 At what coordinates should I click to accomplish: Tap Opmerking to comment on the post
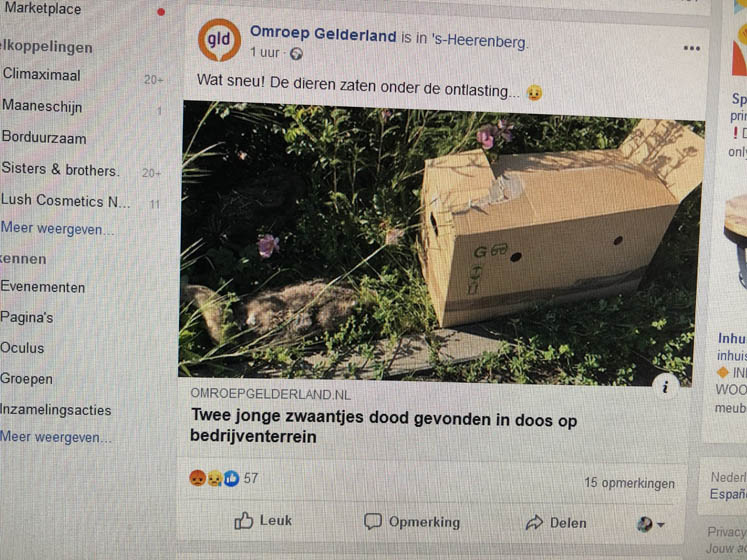coord(411,522)
